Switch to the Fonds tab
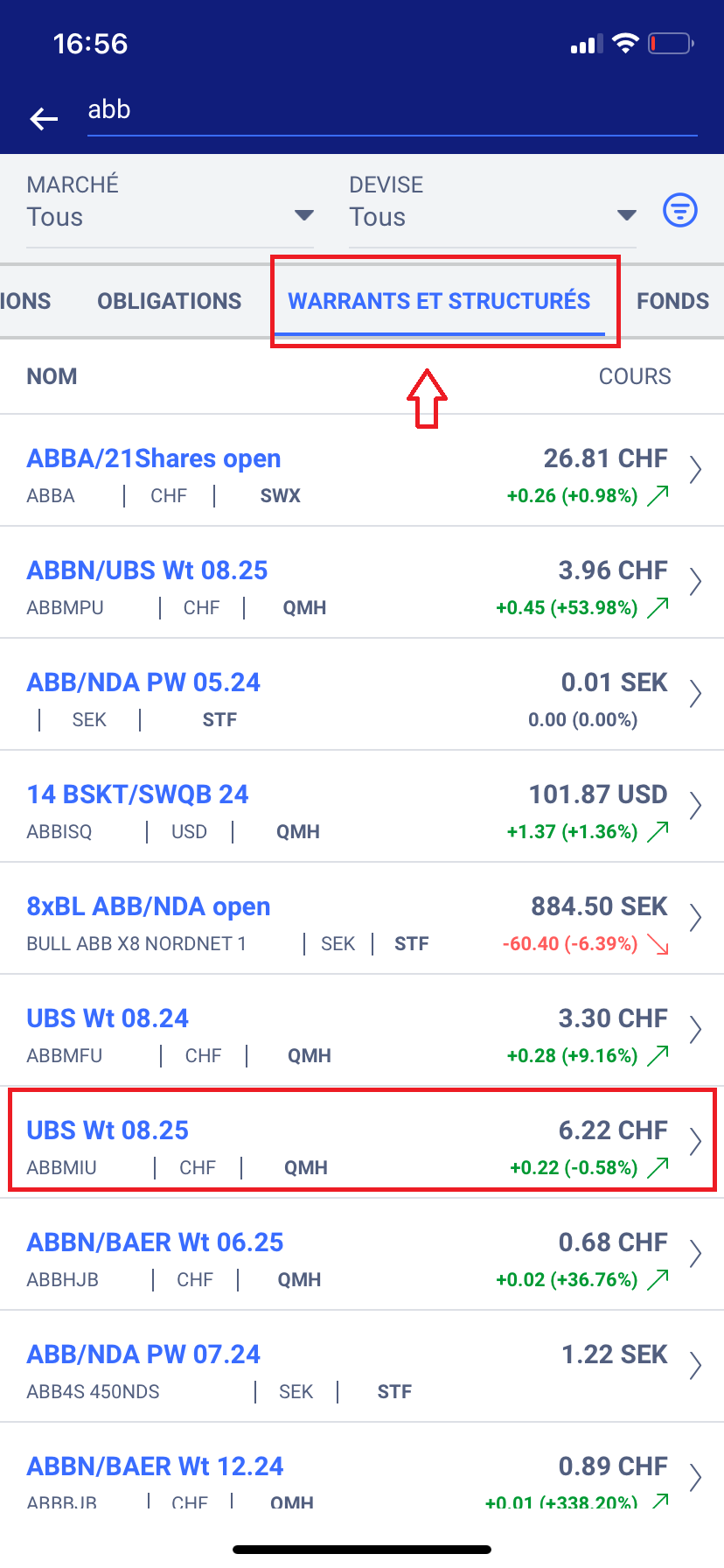724x1568 pixels. 672,301
